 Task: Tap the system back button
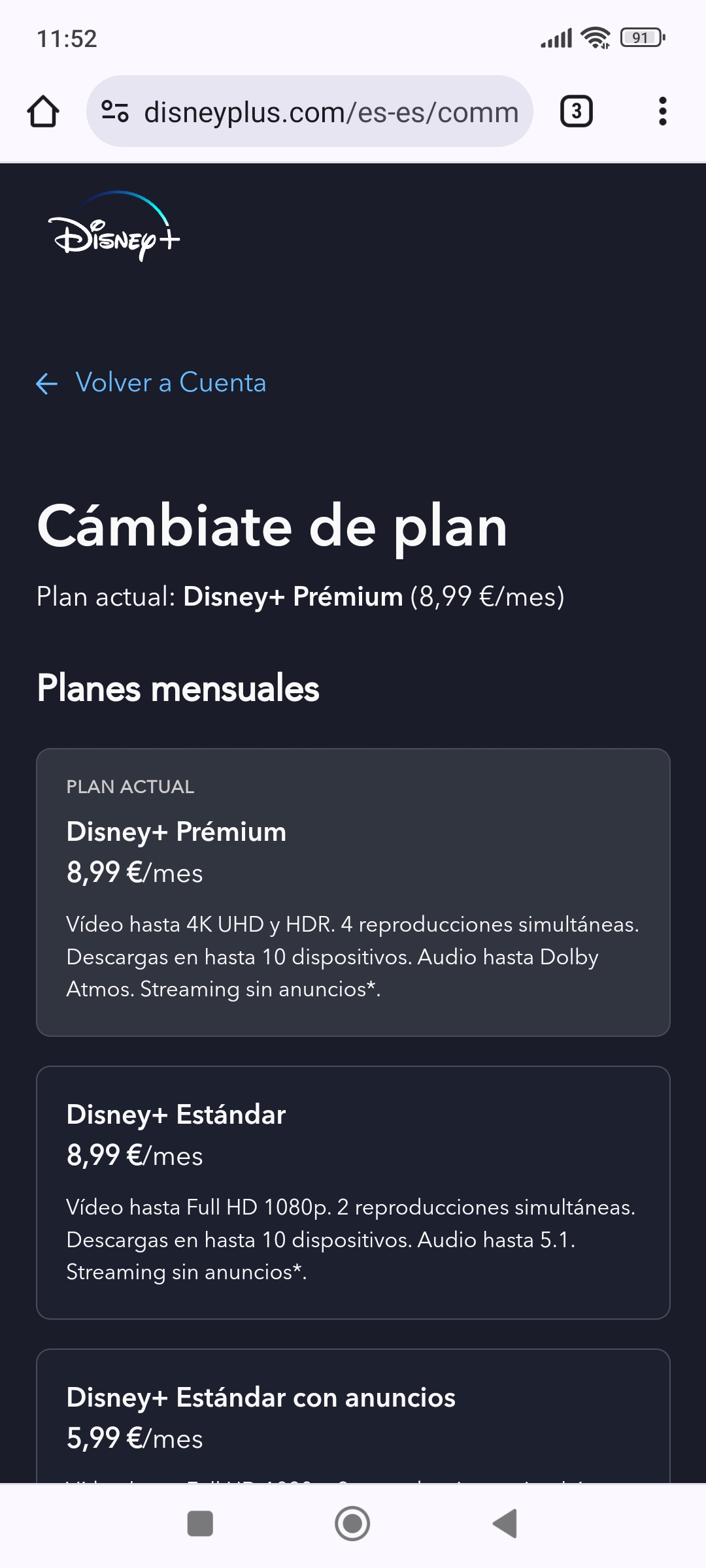click(505, 1524)
